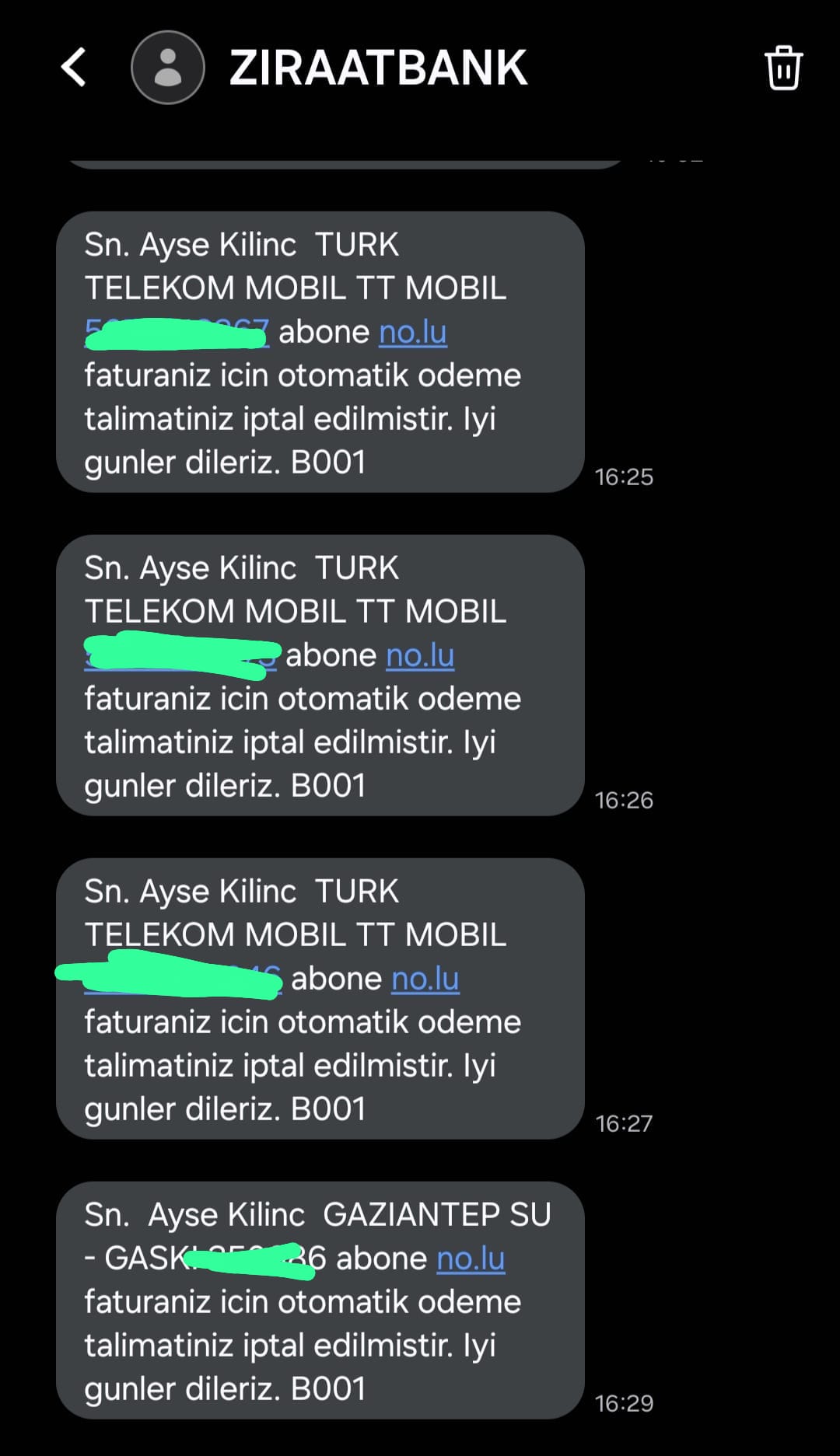Open the ZIRAATBANK contact avatar
This screenshot has width=840, height=1456.
tap(168, 68)
